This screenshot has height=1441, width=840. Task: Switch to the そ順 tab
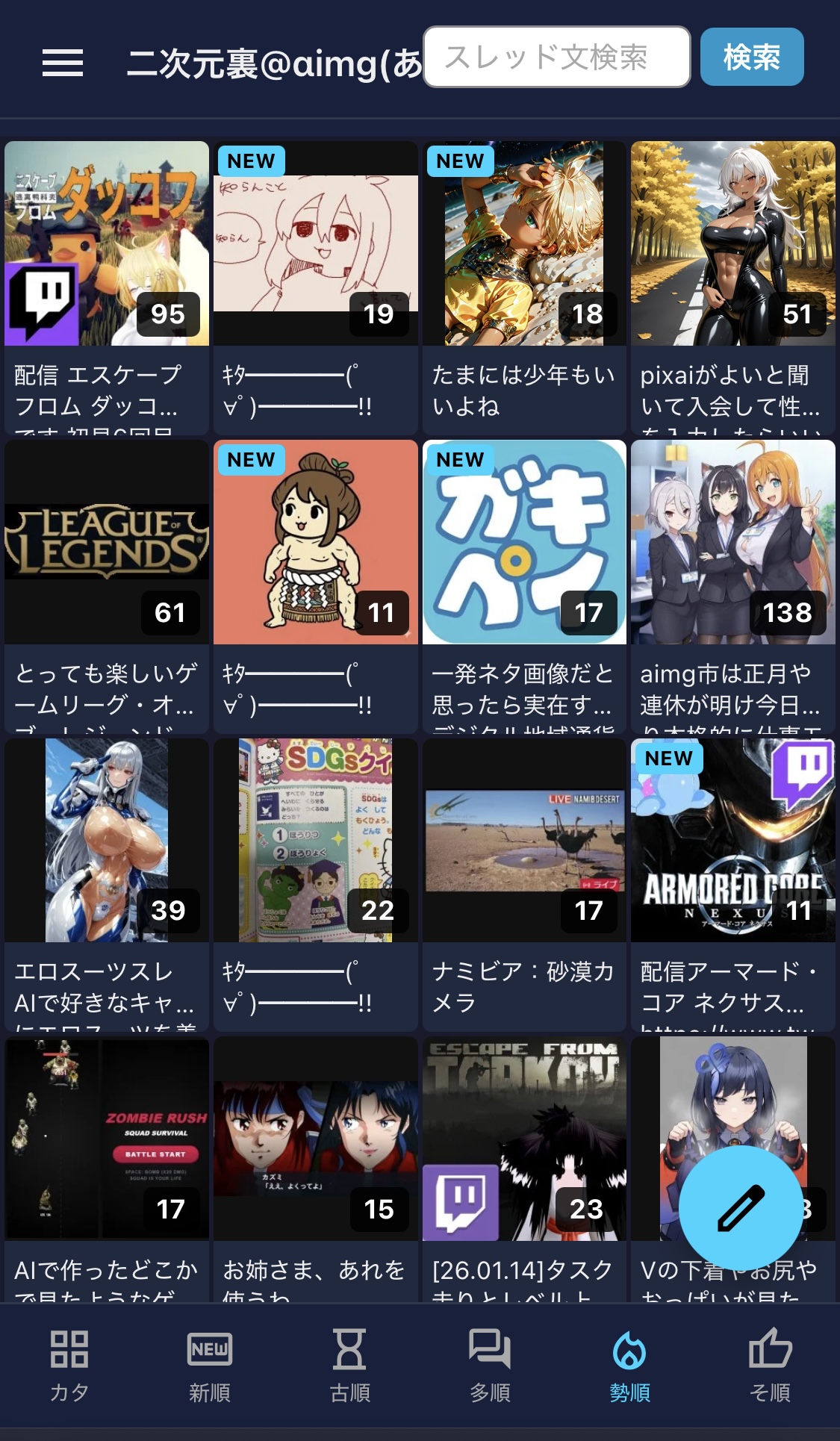tap(770, 1366)
